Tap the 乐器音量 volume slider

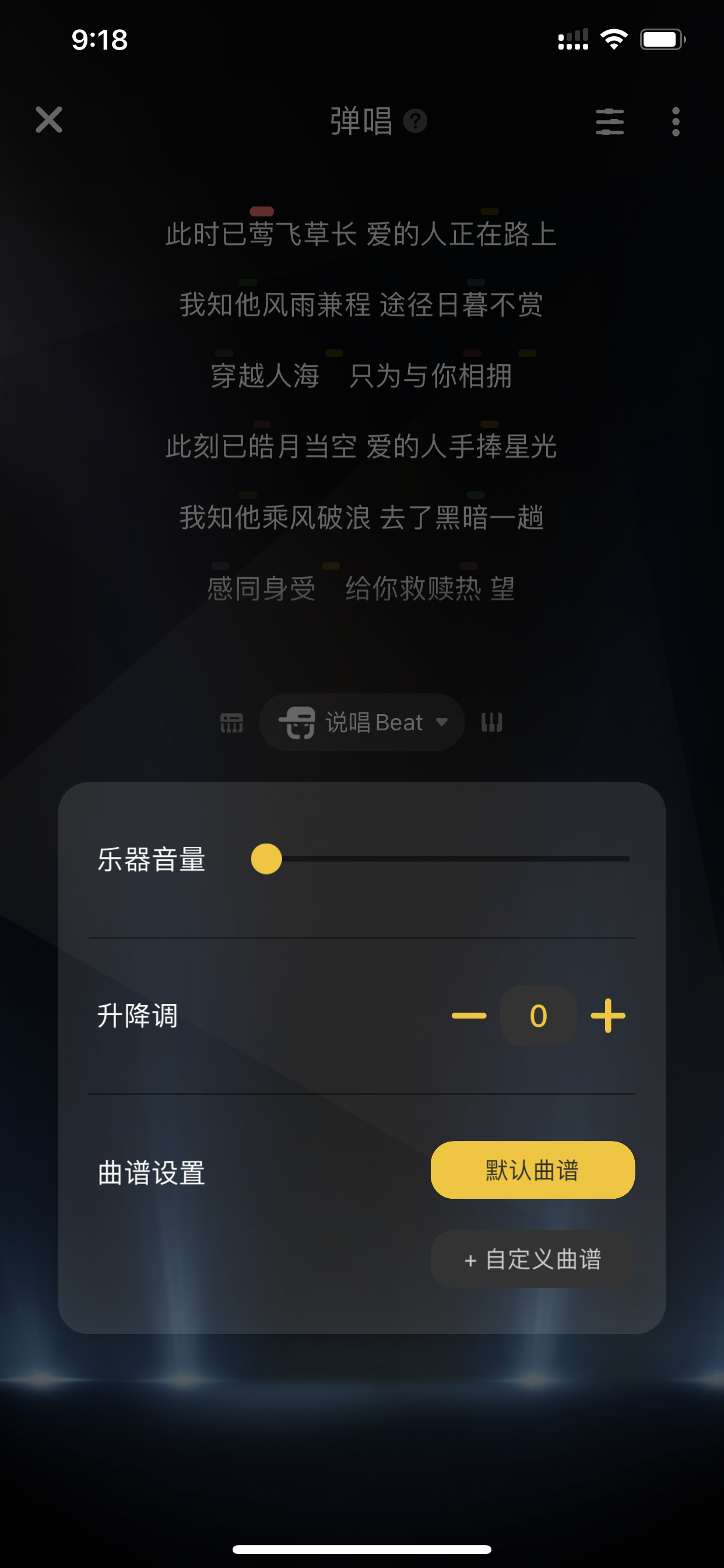pos(441,858)
